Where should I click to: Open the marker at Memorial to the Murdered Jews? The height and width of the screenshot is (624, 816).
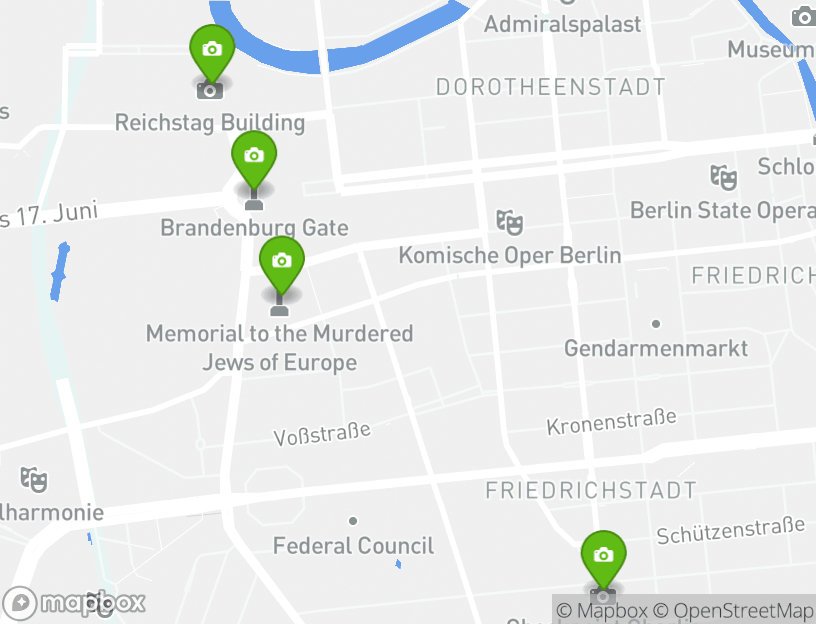pos(282,262)
